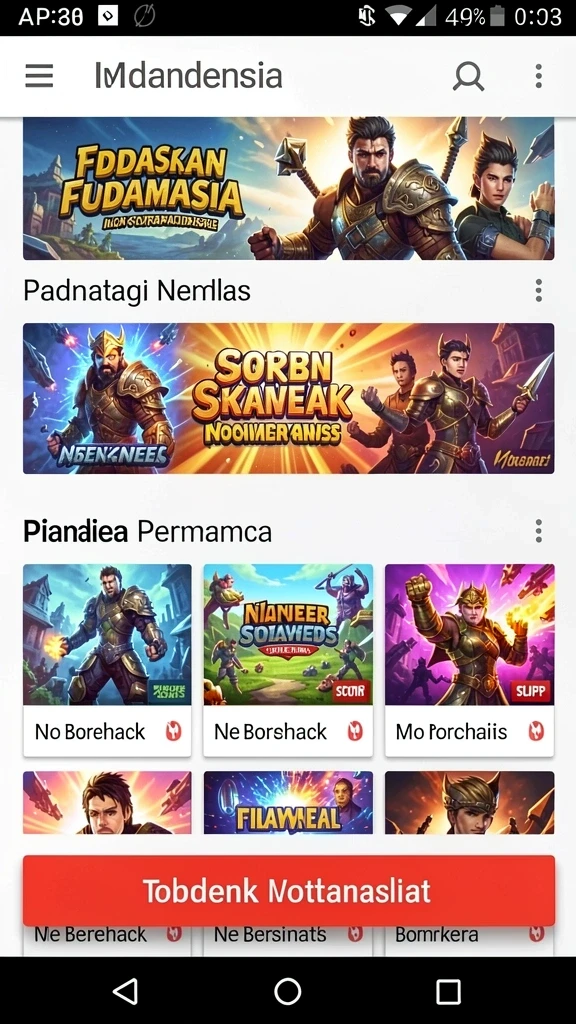This screenshot has width=576, height=1024.
Task: Tap the Tobdenk Mottanasliat red button
Action: (x=289, y=891)
